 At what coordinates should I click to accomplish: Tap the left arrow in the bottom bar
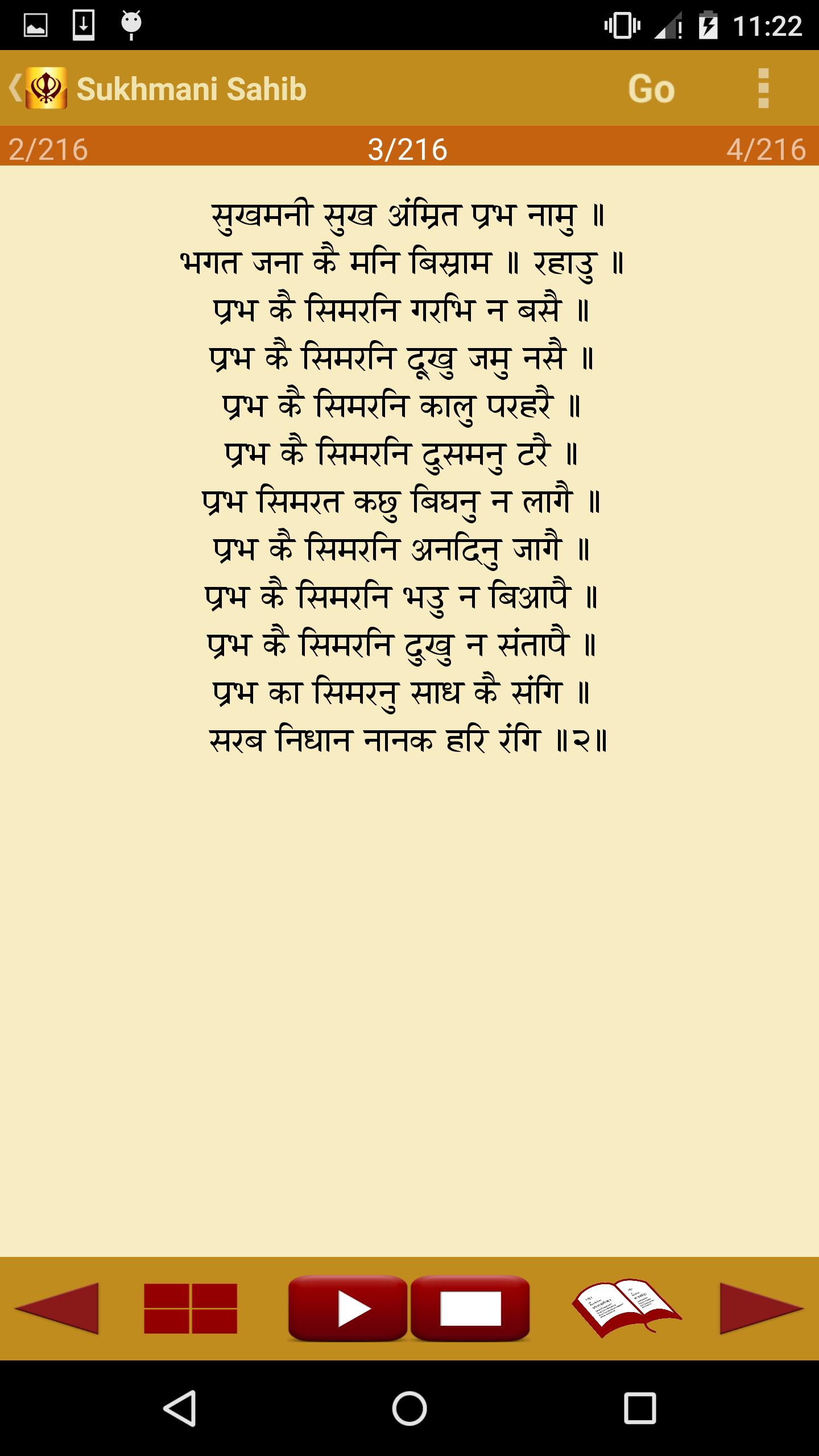pos(57,1308)
